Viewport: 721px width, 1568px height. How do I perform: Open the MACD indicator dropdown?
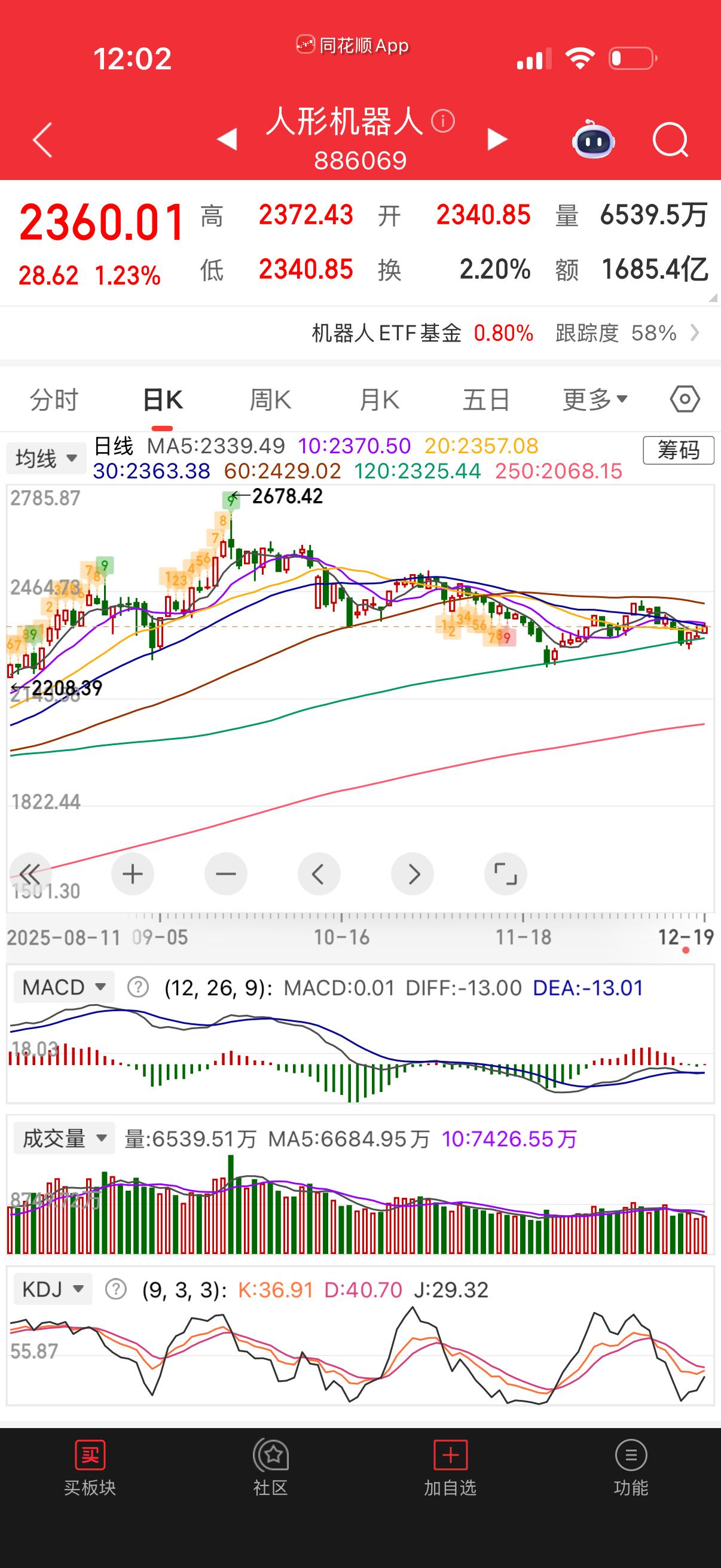[x=63, y=986]
